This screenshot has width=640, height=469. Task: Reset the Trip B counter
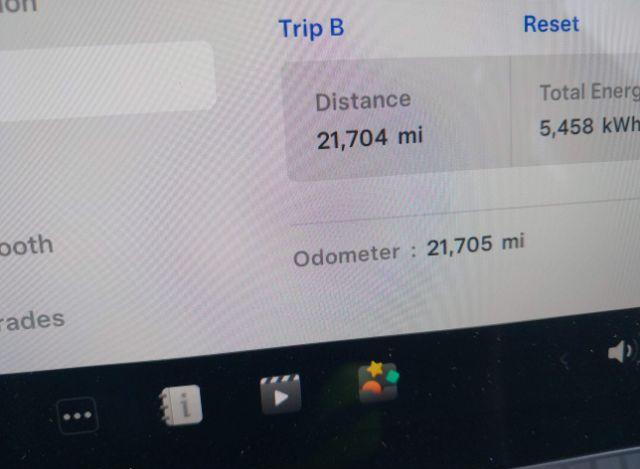[550, 24]
